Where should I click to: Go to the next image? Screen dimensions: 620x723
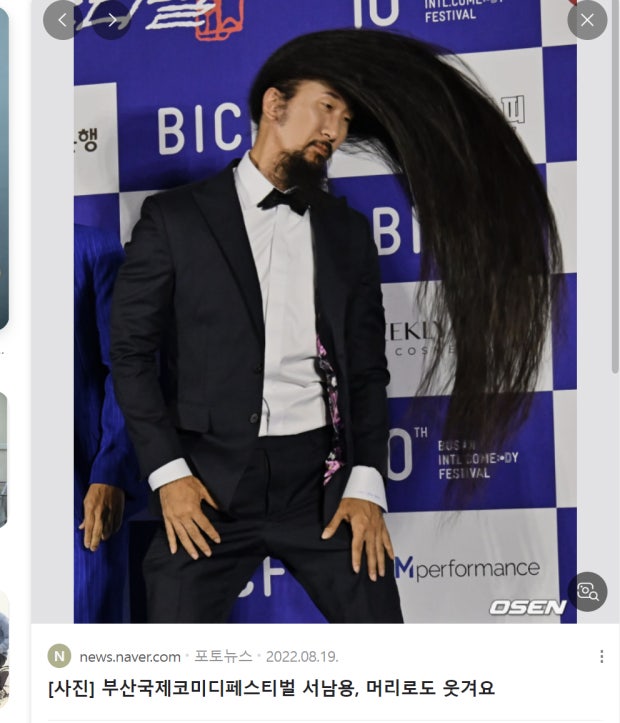pos(111,20)
